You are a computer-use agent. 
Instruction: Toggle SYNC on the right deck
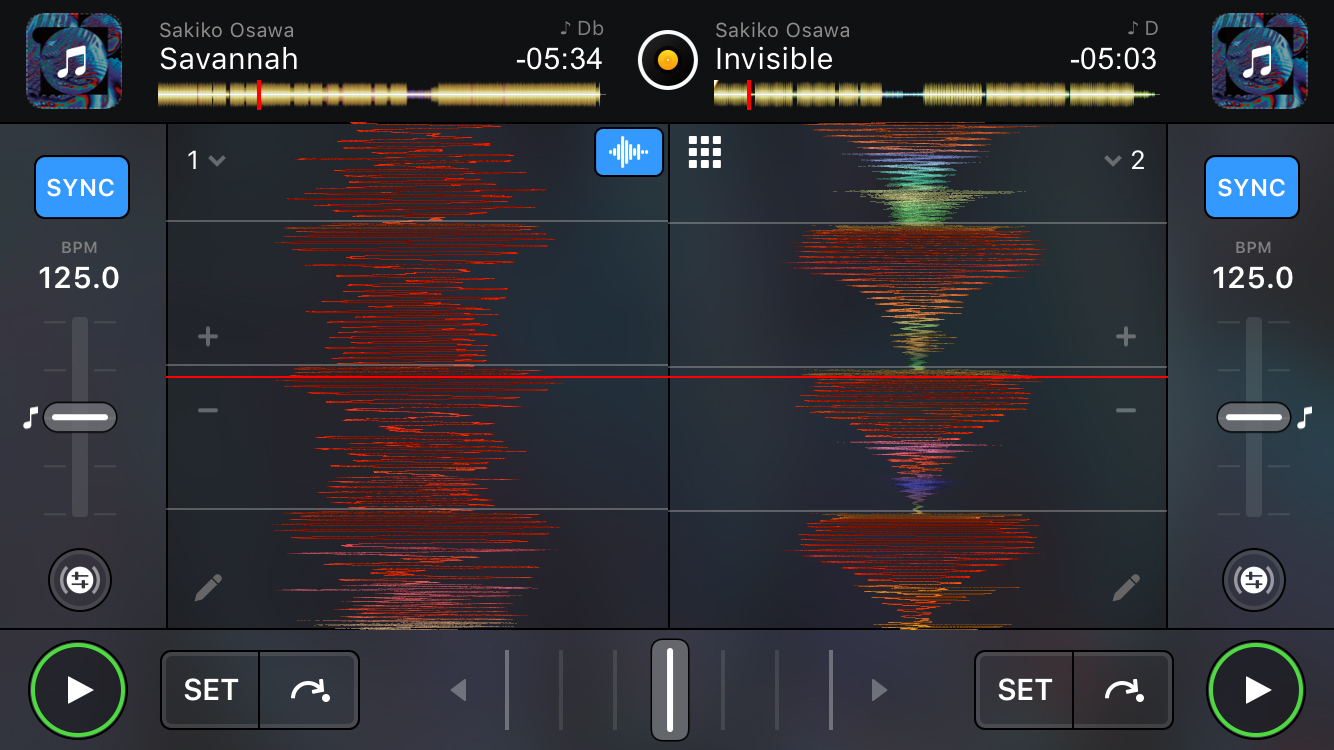pyautogui.click(x=1251, y=187)
